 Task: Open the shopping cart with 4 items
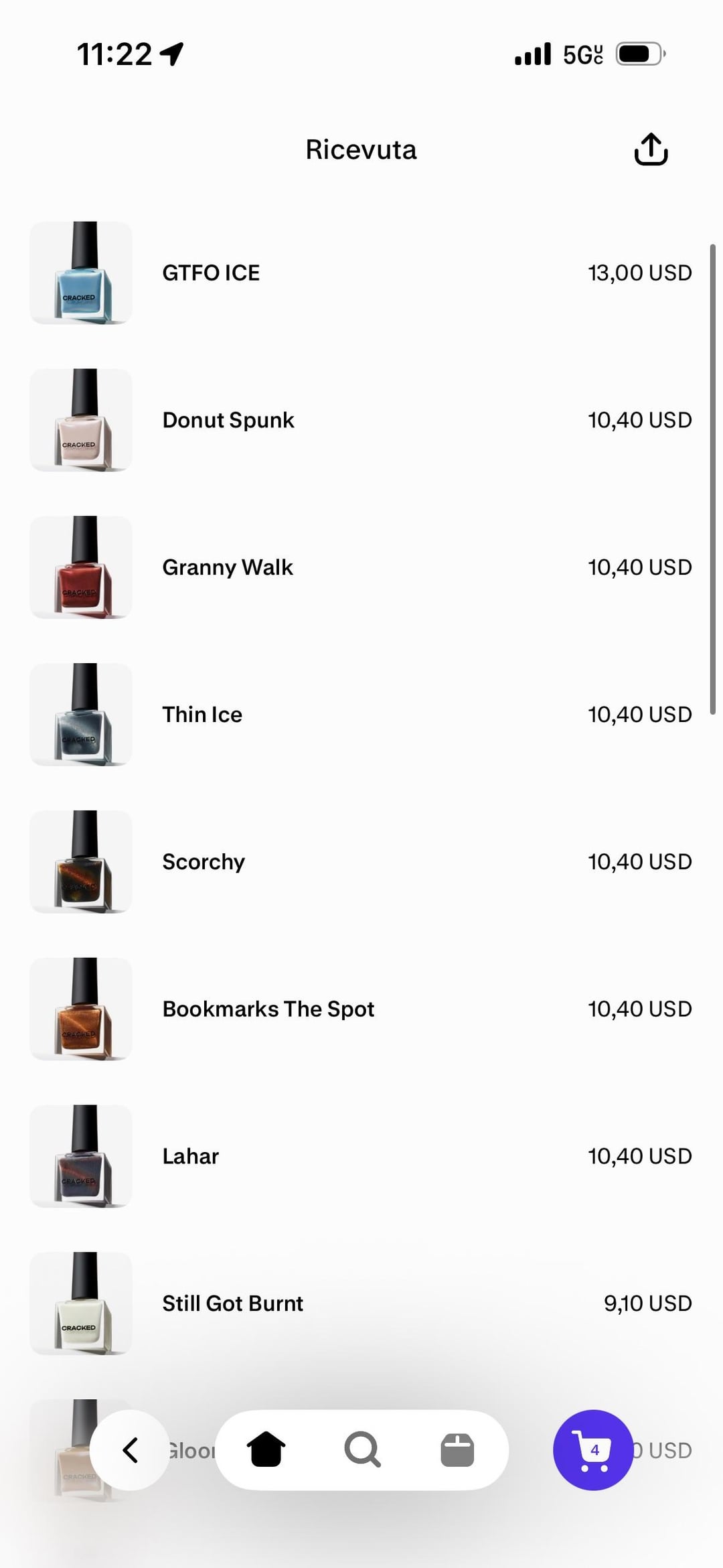click(592, 1449)
